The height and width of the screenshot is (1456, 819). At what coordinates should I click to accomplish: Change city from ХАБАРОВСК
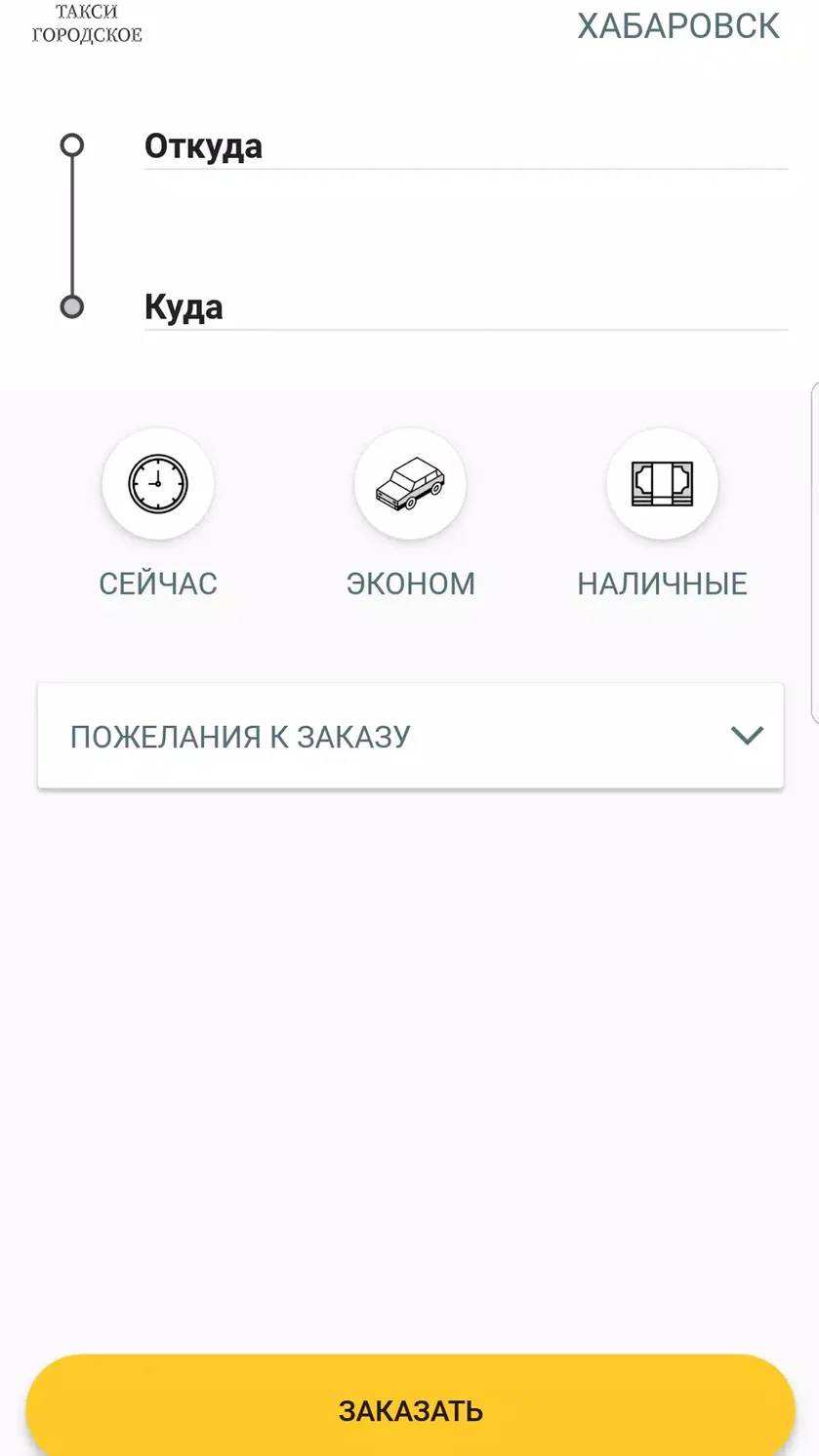pos(678,26)
